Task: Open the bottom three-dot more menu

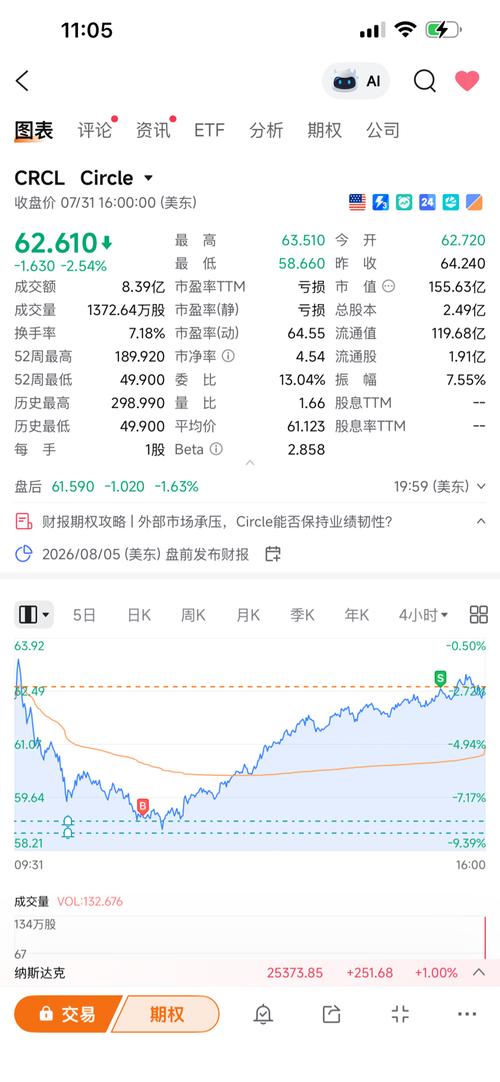Action: pyautogui.click(x=467, y=1014)
